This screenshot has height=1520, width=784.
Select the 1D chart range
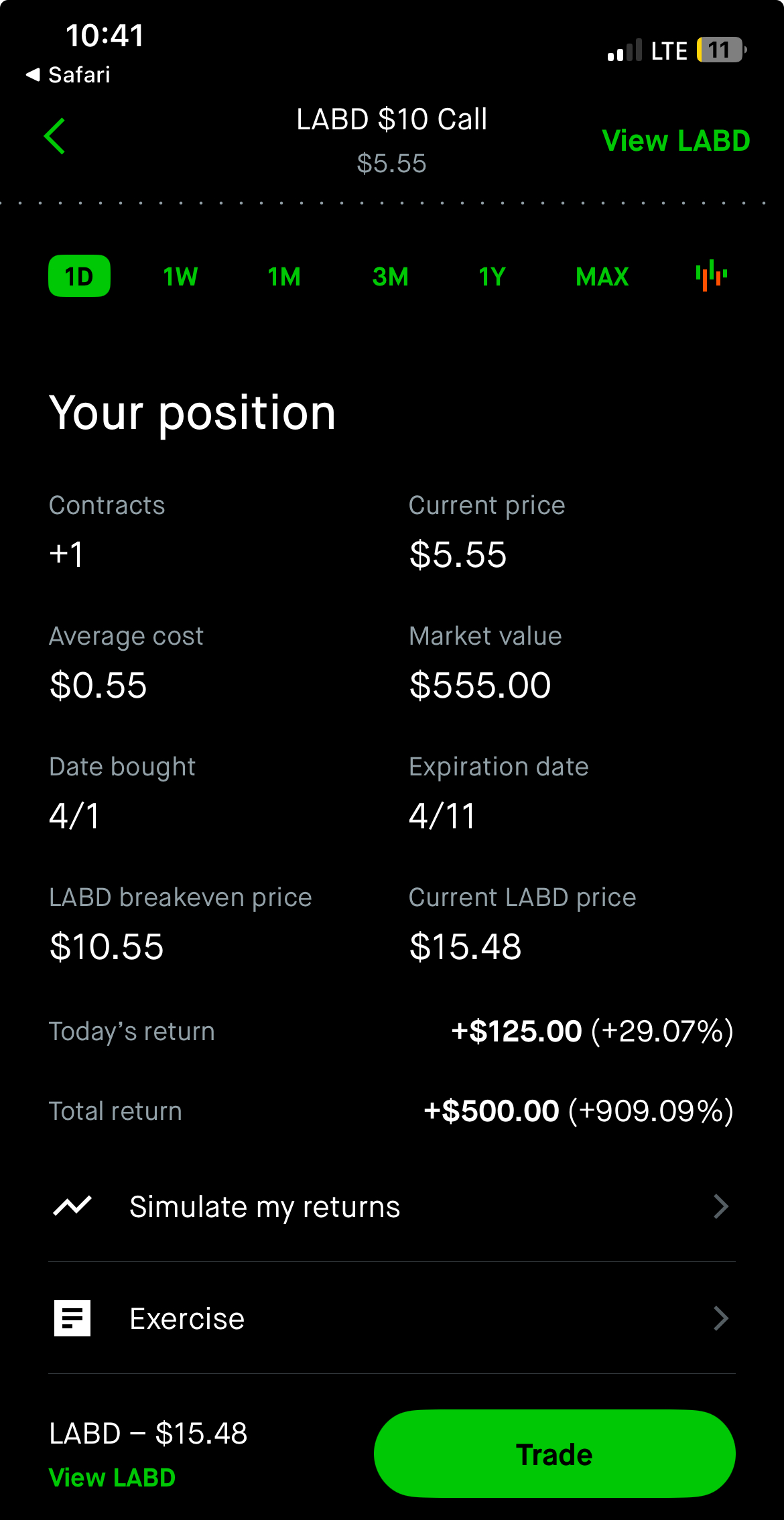click(x=79, y=276)
